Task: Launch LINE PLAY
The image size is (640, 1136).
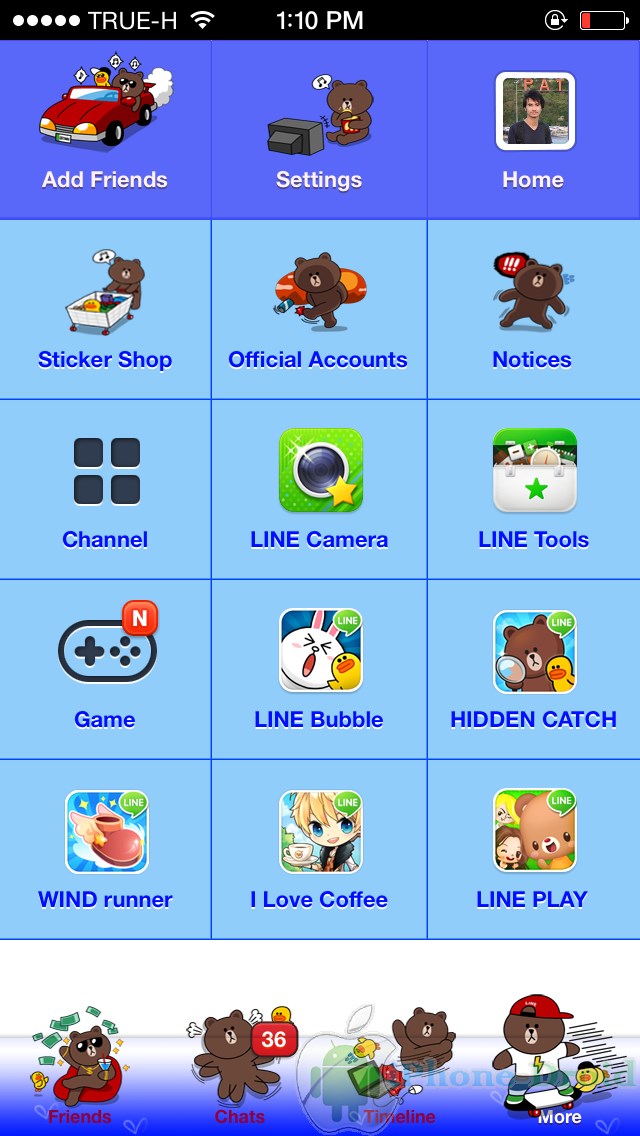Action: pos(534,849)
